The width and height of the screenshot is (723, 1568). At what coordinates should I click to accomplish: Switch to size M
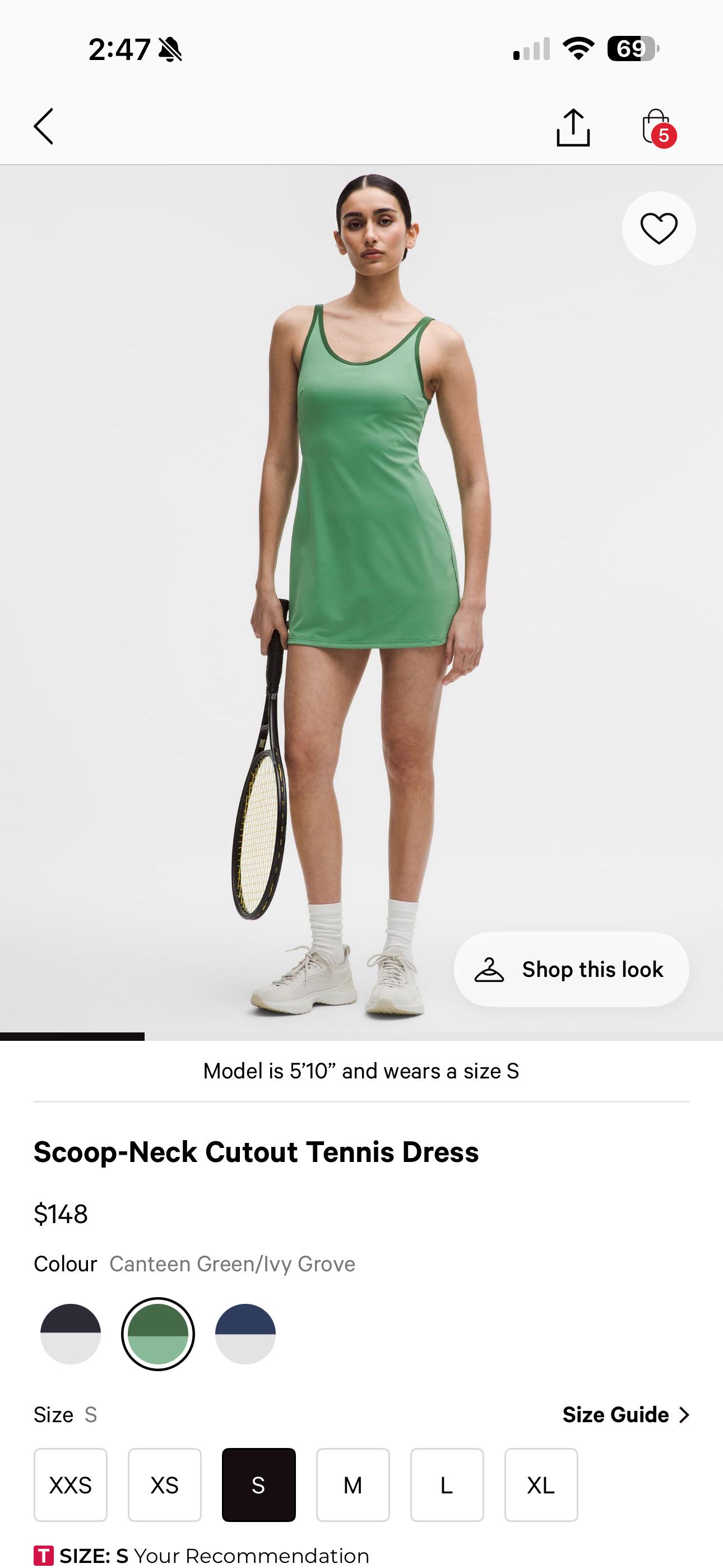point(353,1484)
